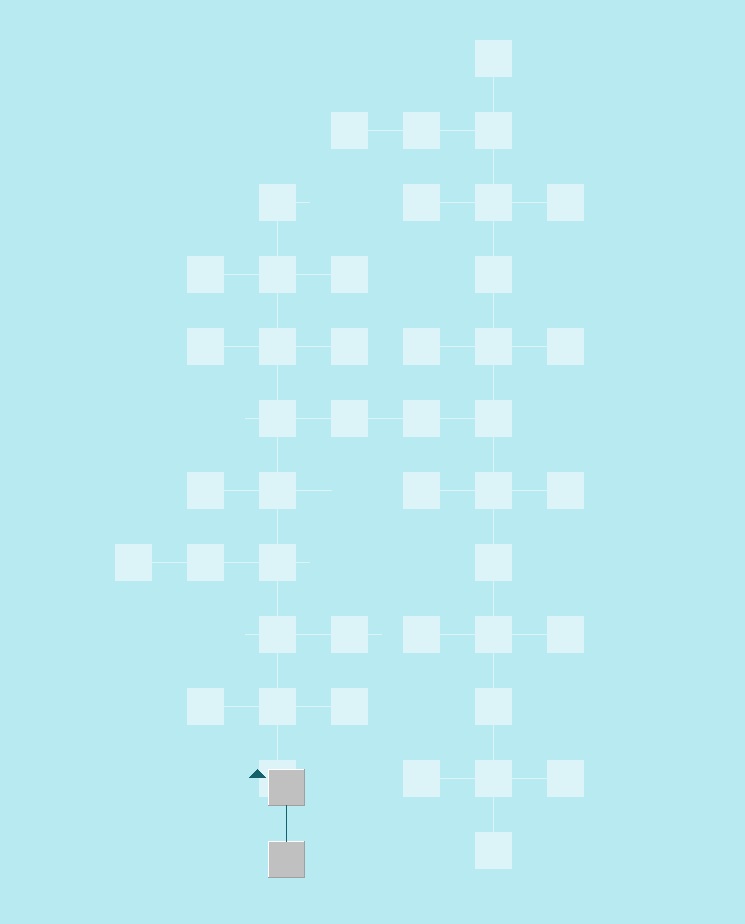Image resolution: width=745 pixels, height=924 pixels.
Task: Tap the upper gray square node
Action: [286, 787]
